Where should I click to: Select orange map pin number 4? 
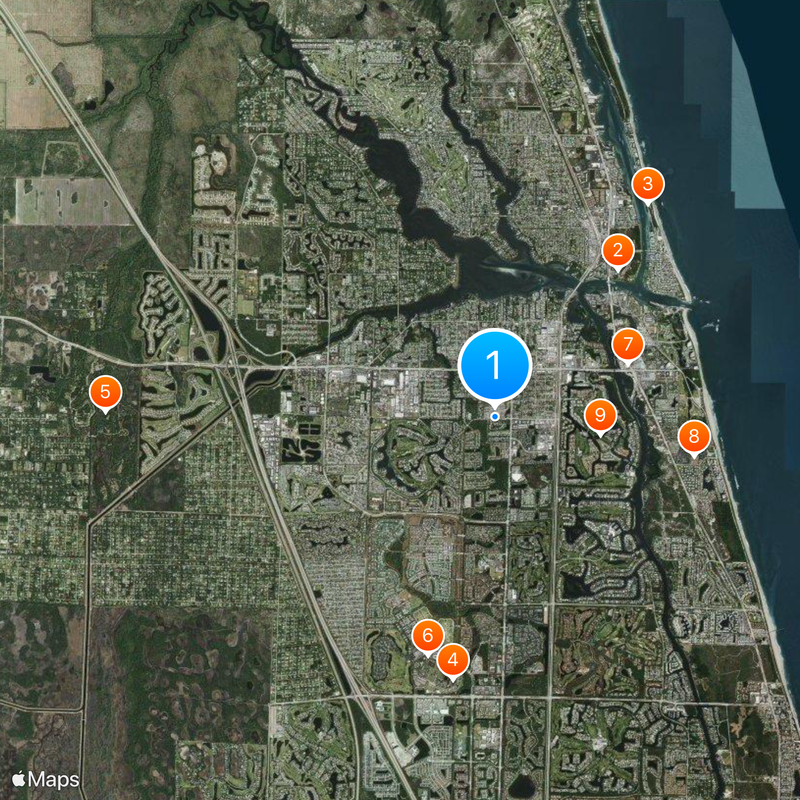453,660
